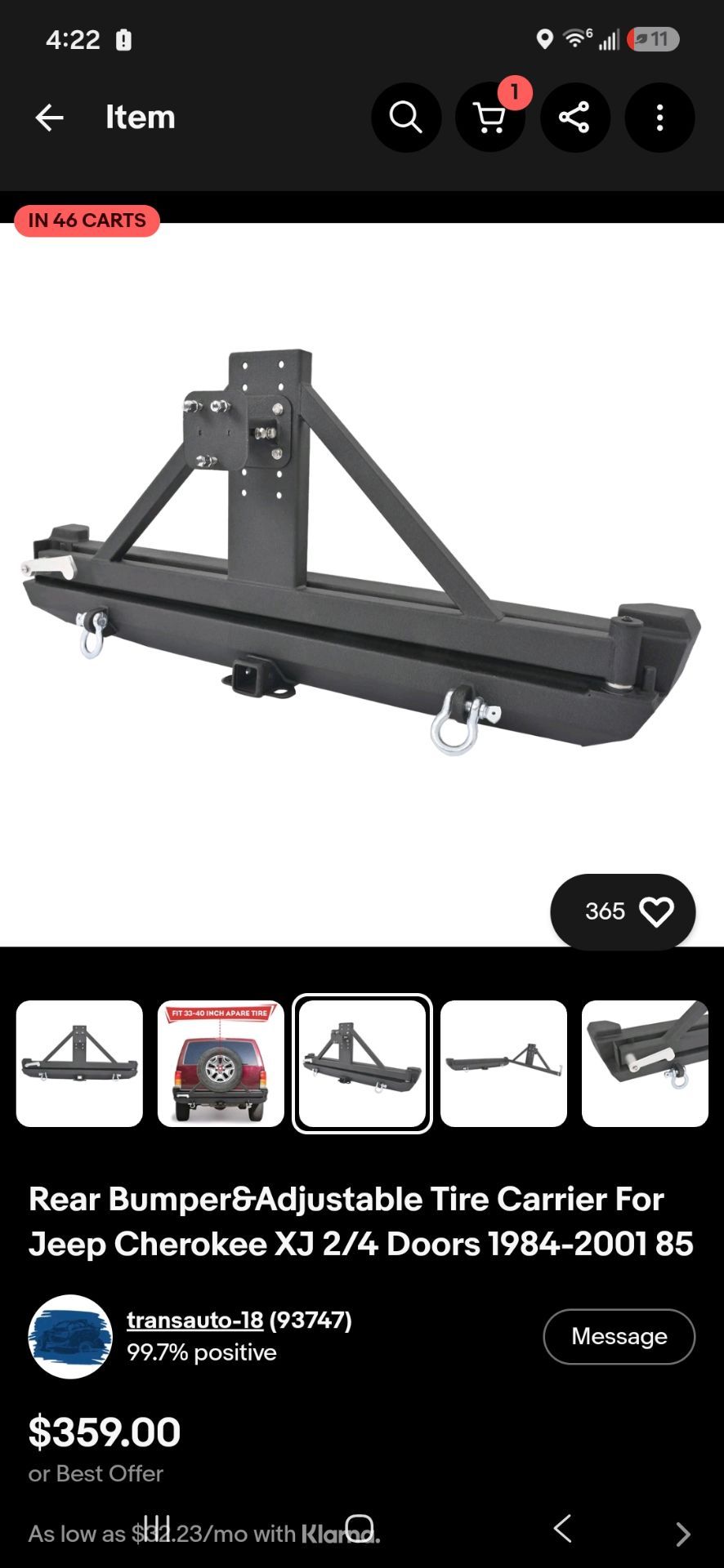Select the close-up latch thumbnail
This screenshot has width=724, height=1568.
pos(645,1063)
